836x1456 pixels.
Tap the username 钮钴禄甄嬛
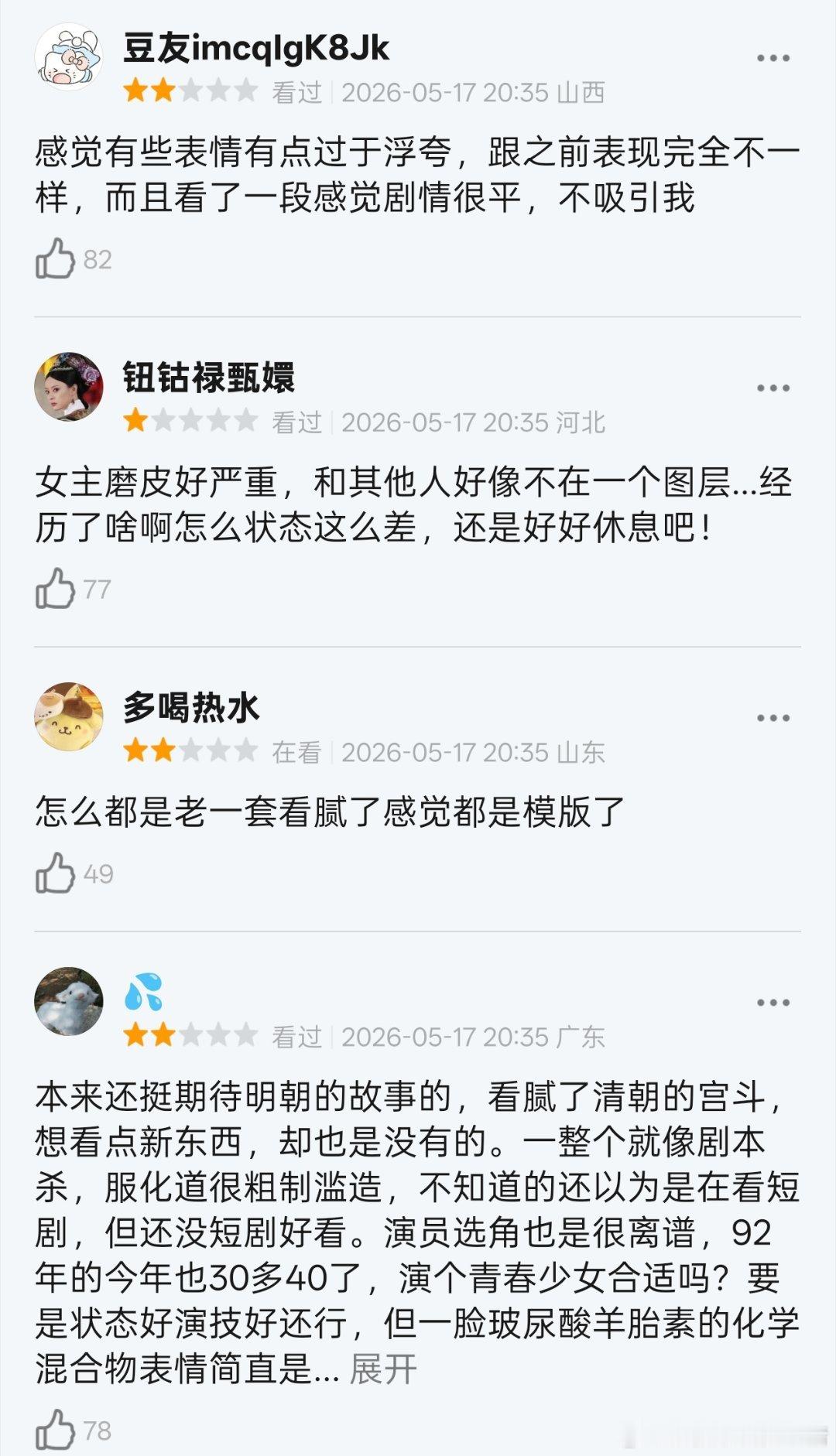[x=209, y=378]
